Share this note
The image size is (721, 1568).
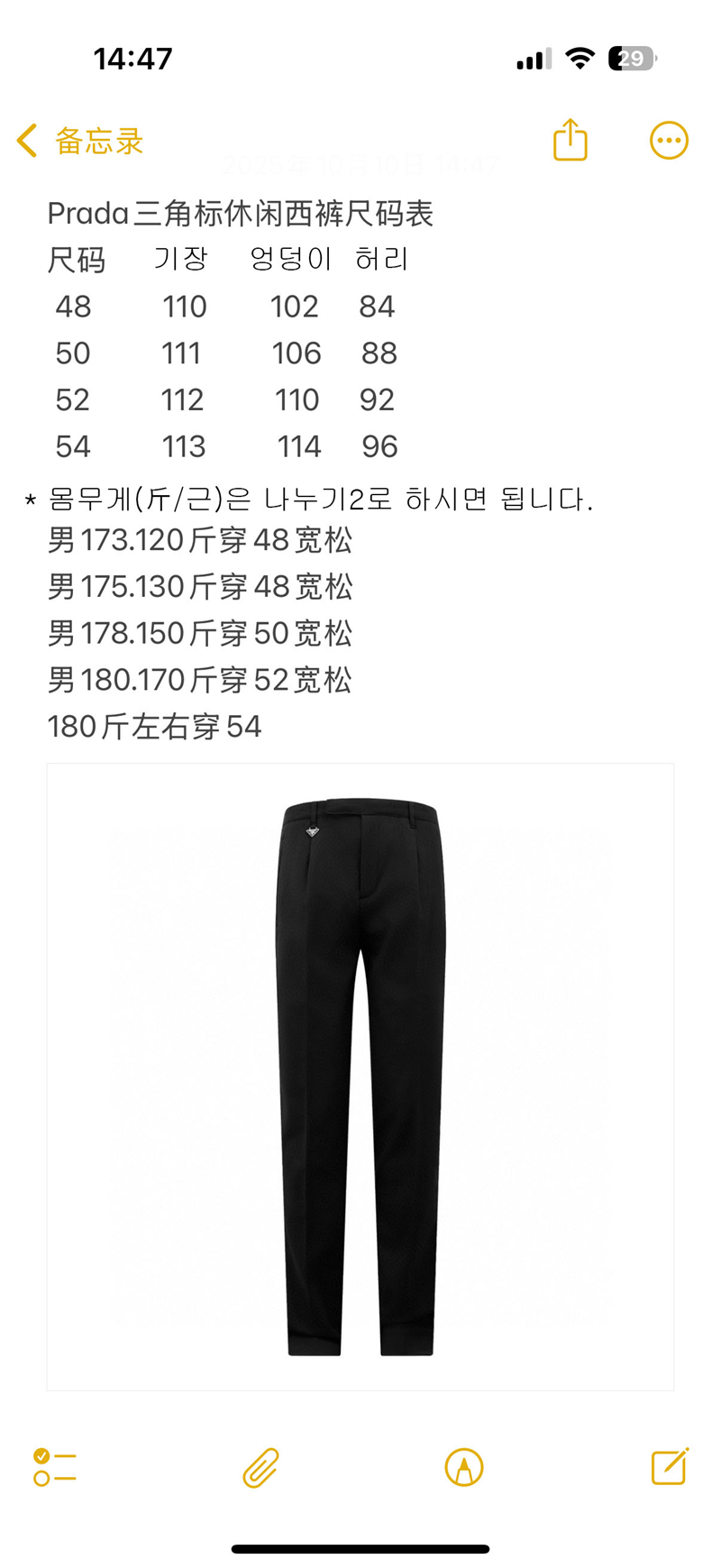[x=570, y=141]
